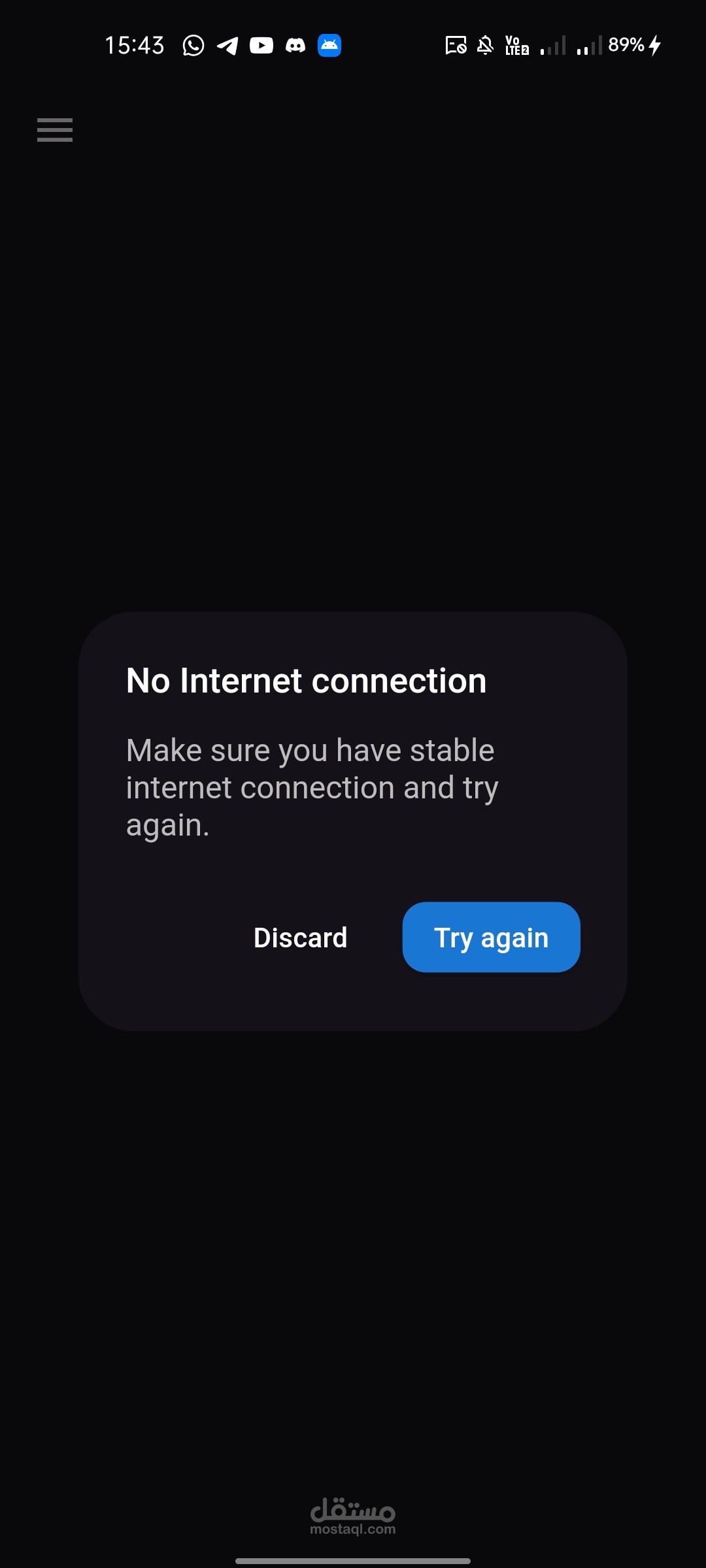Screen dimensions: 706x1568
Task: Tap Try again to retry the connection
Action: [491, 938]
